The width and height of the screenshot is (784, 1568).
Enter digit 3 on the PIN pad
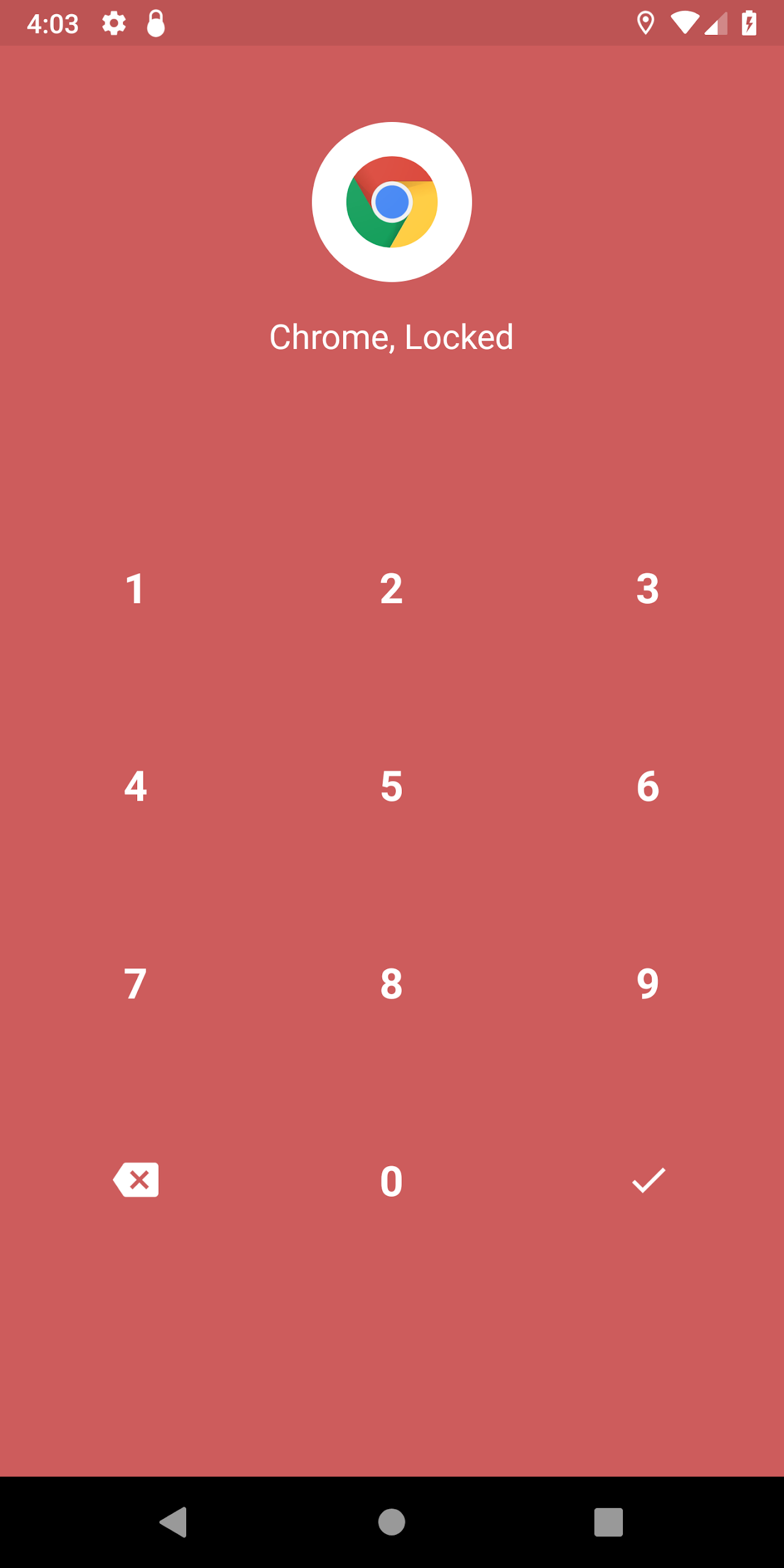(x=647, y=589)
